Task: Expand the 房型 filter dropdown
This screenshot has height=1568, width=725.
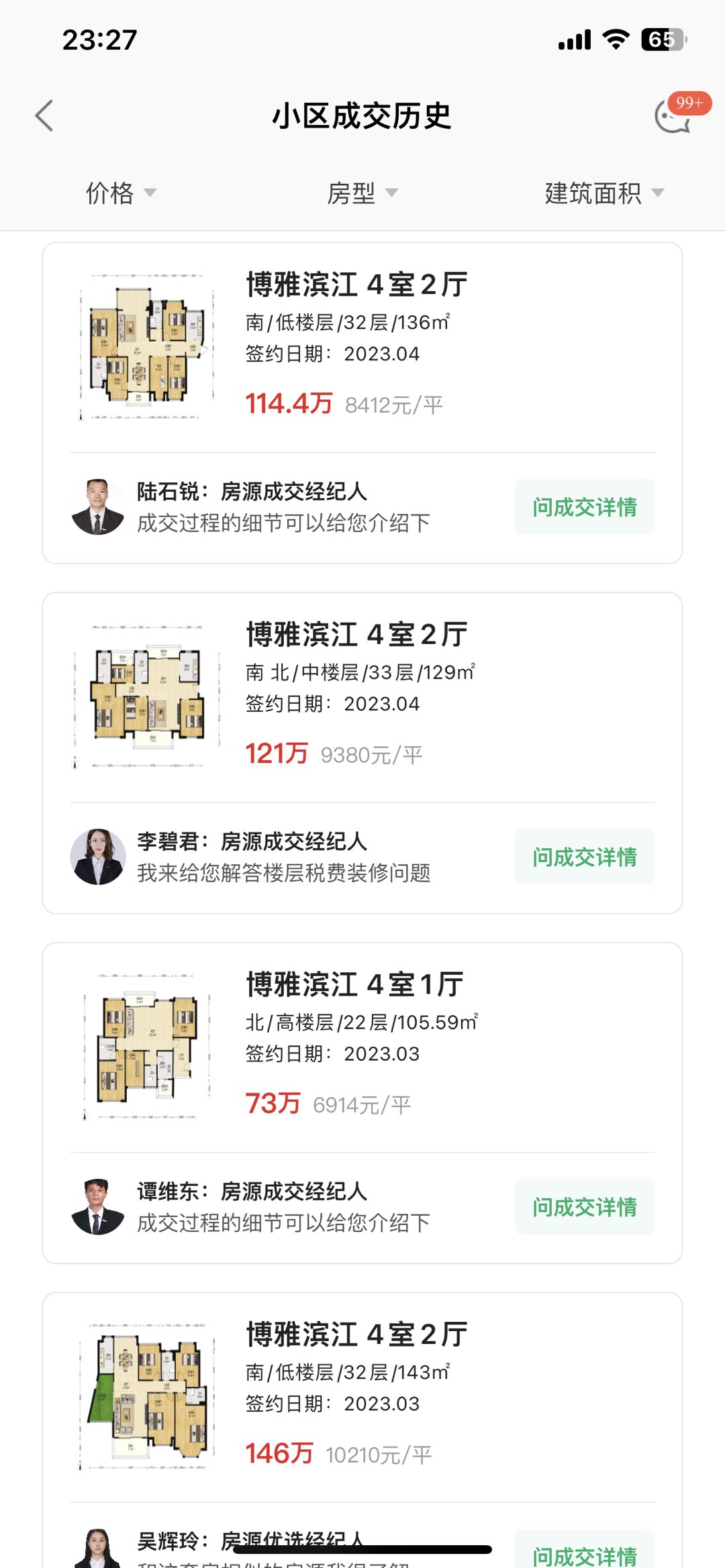Action: (362, 193)
